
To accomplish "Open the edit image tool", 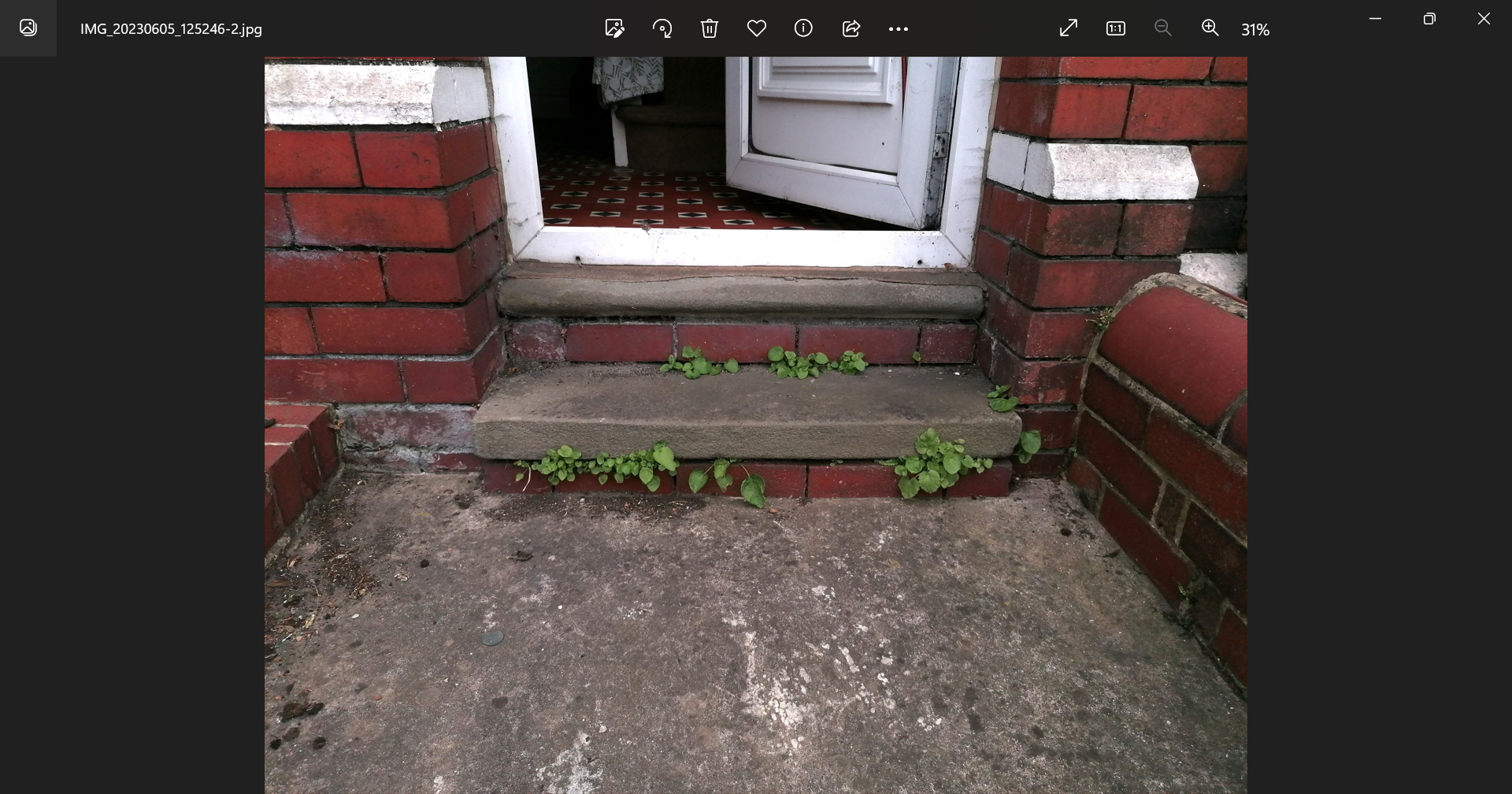I will [x=614, y=28].
